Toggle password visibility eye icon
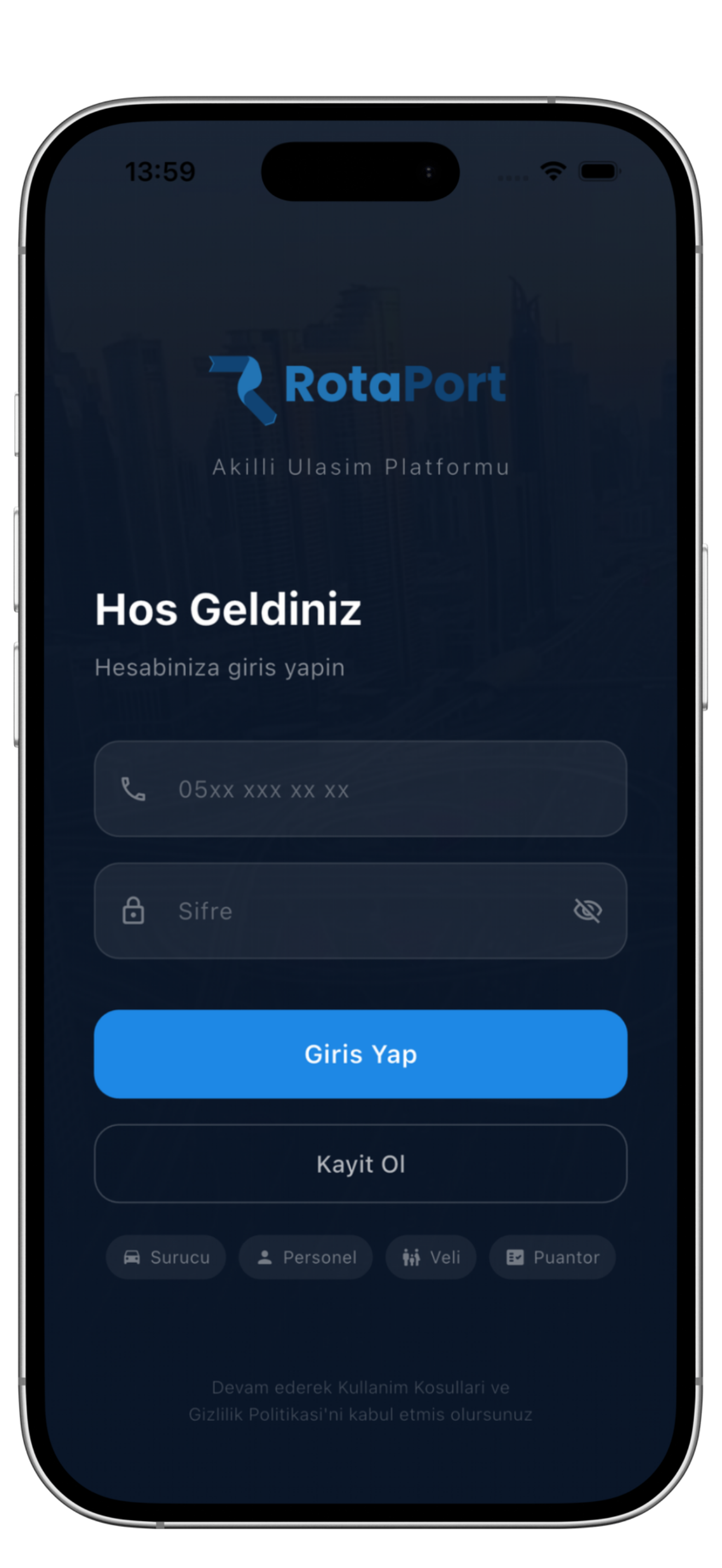The height and width of the screenshot is (1568, 722). pos(587,911)
